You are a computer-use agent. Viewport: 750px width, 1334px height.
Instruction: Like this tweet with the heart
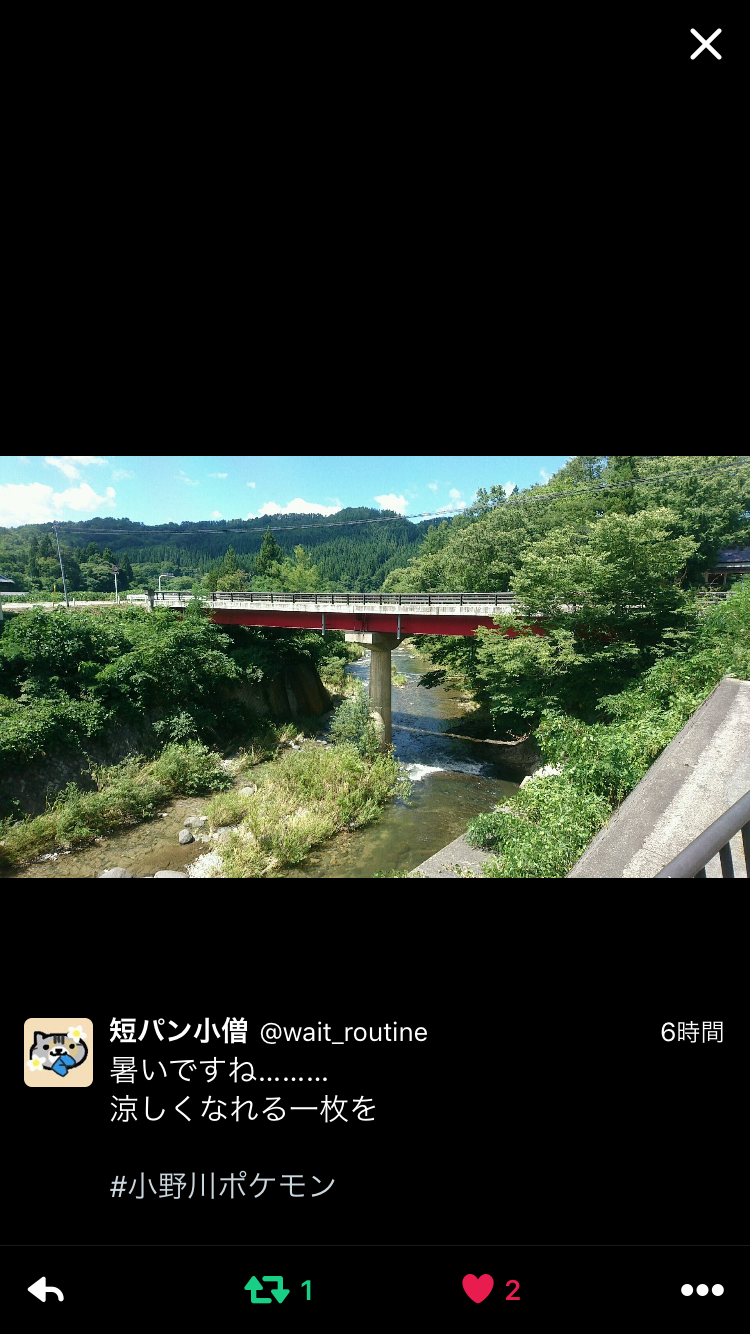click(478, 1290)
